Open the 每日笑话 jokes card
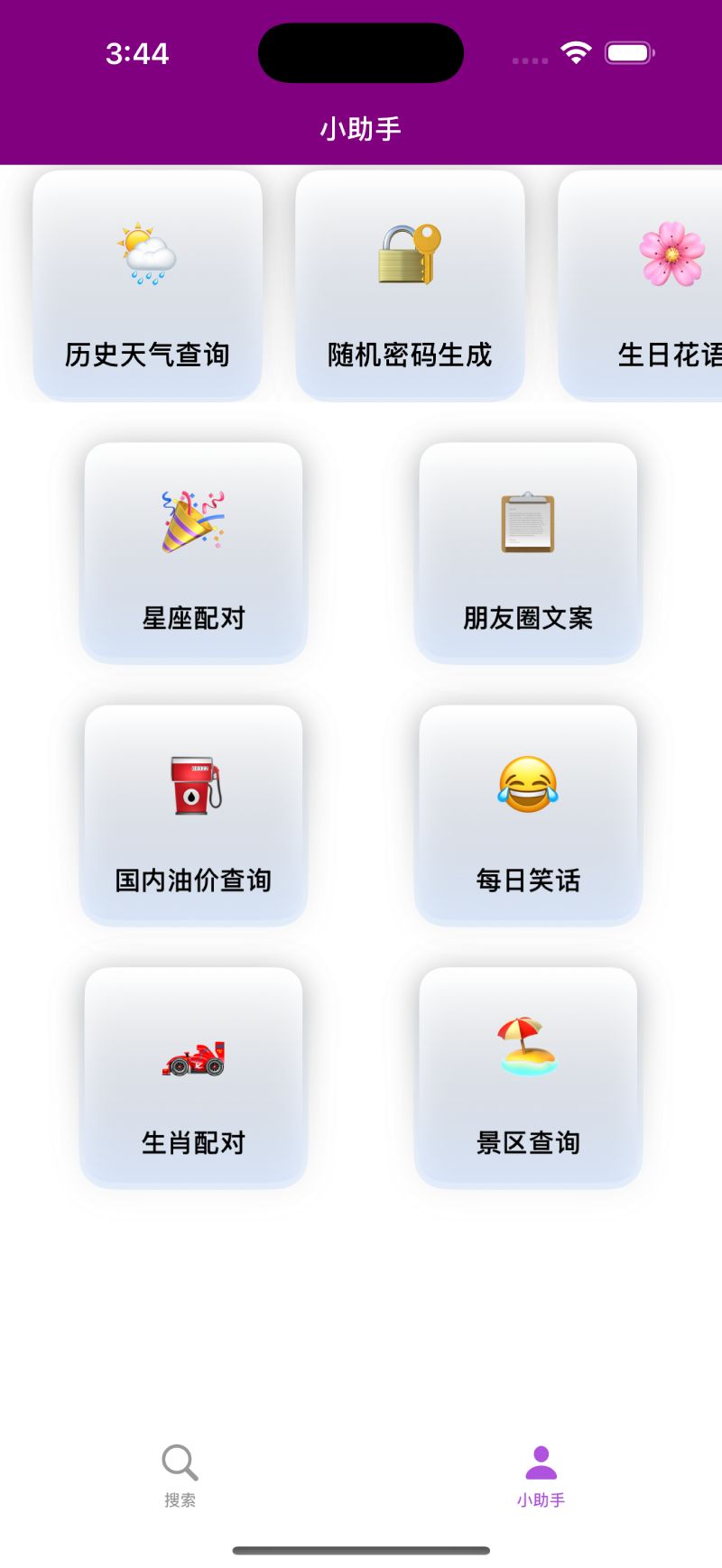722x1568 pixels. tap(528, 815)
